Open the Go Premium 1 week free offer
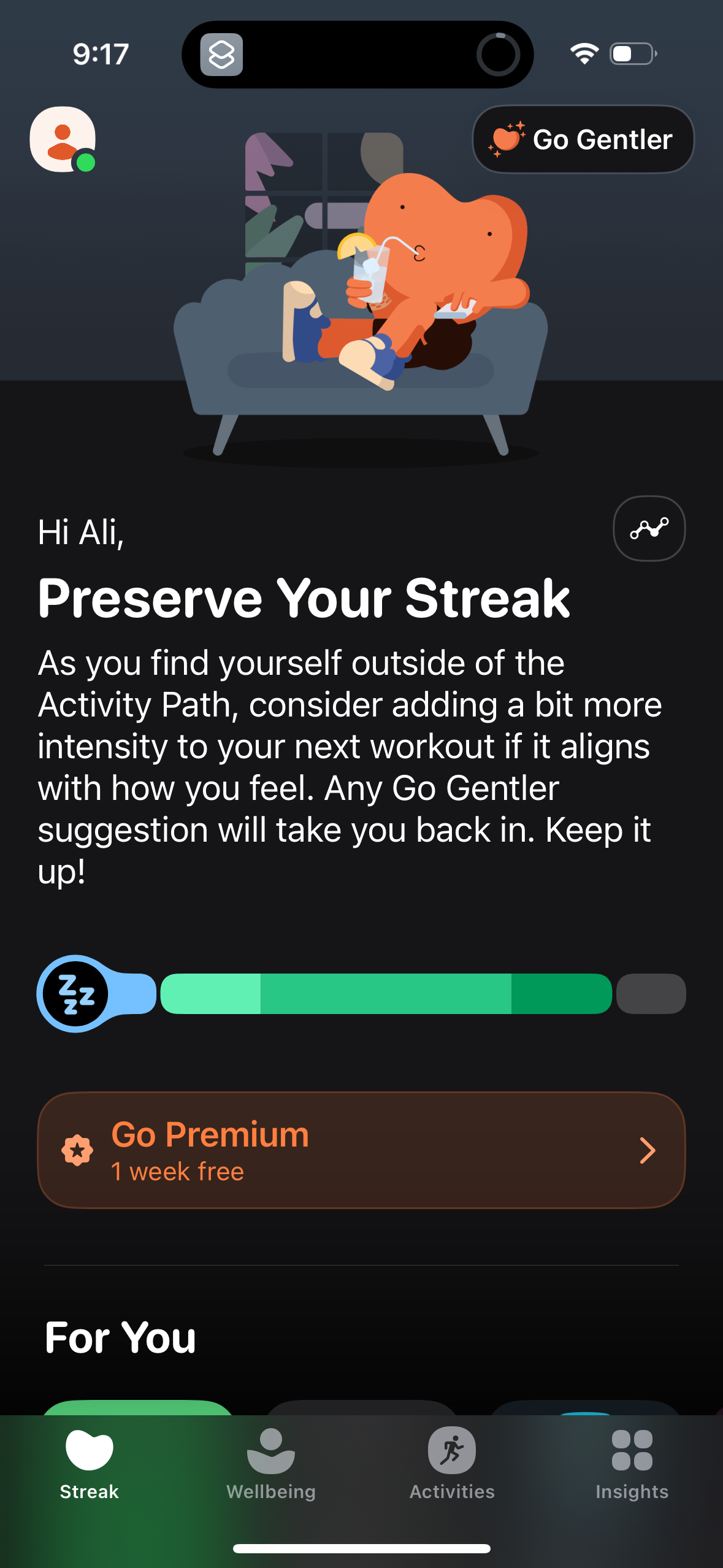The width and height of the screenshot is (723, 1568). tap(361, 1150)
